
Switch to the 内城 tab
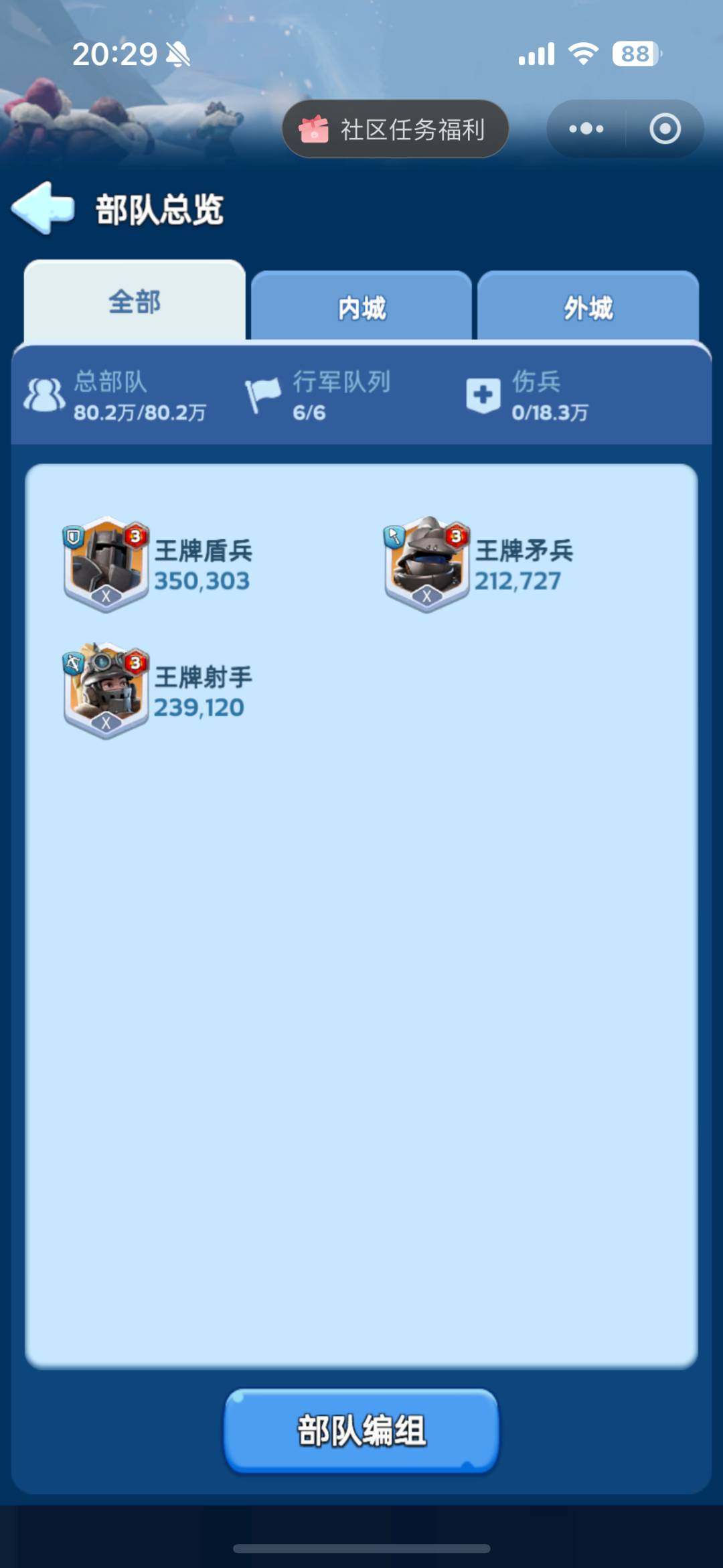360,305
